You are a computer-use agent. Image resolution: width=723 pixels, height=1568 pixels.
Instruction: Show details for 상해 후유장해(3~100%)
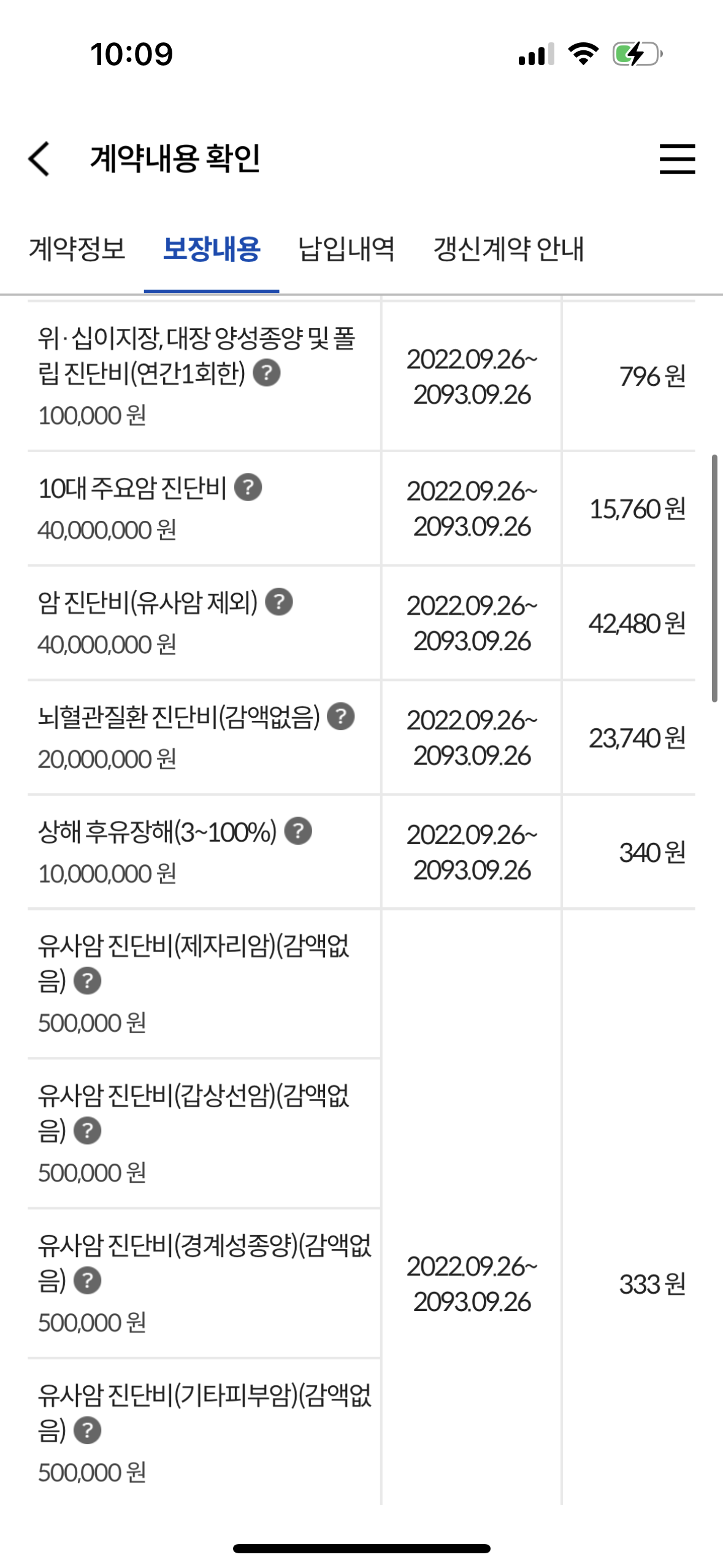[299, 831]
